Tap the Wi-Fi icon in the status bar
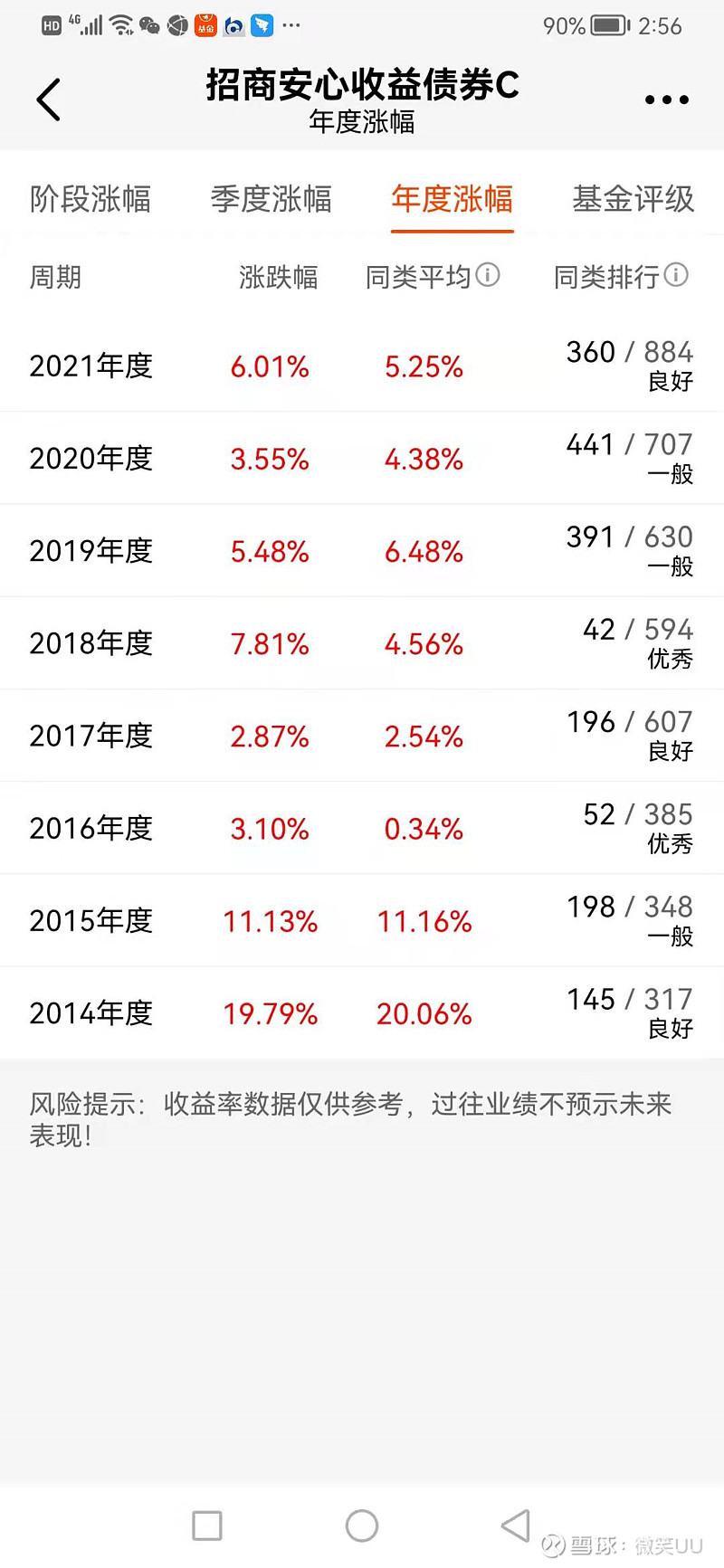The width and height of the screenshot is (724, 1568). point(119,24)
